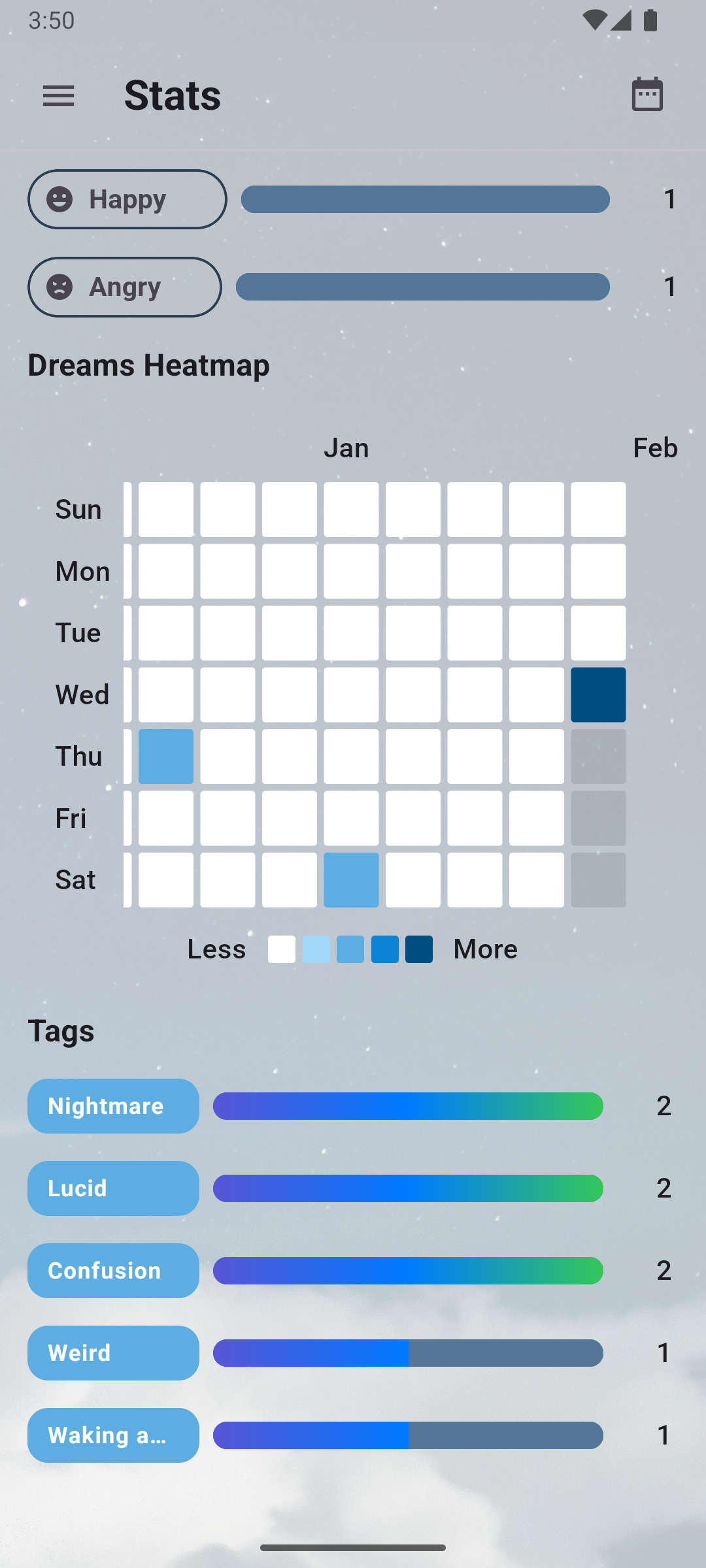Click the lightest legend swatch next to Less
706x1568 pixels.
point(281,949)
